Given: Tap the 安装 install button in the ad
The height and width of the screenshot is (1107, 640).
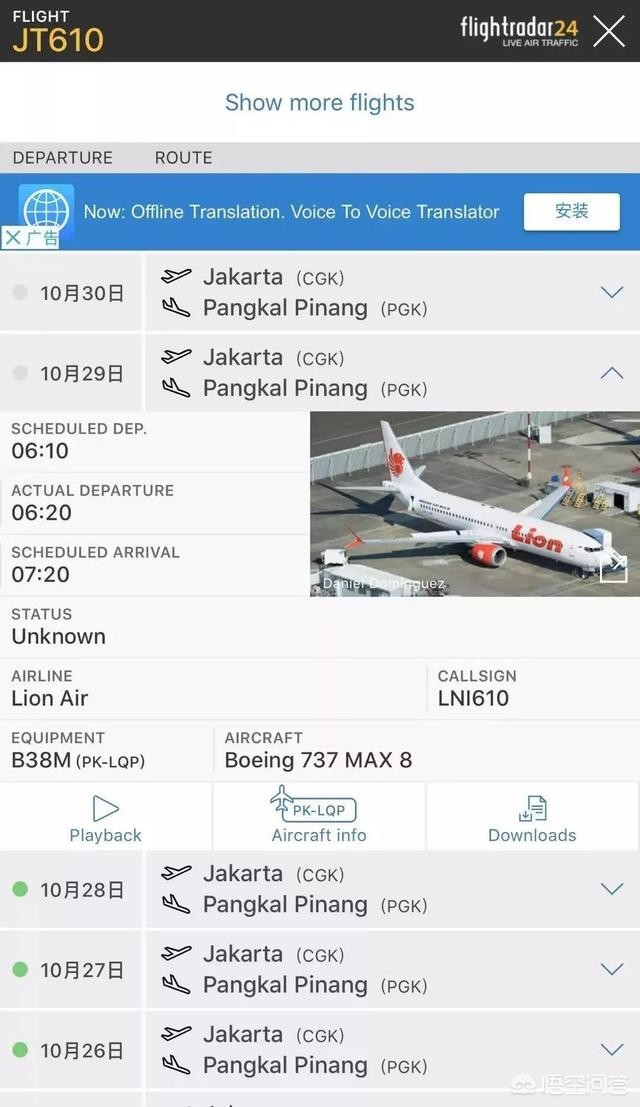Looking at the screenshot, I should [x=572, y=211].
